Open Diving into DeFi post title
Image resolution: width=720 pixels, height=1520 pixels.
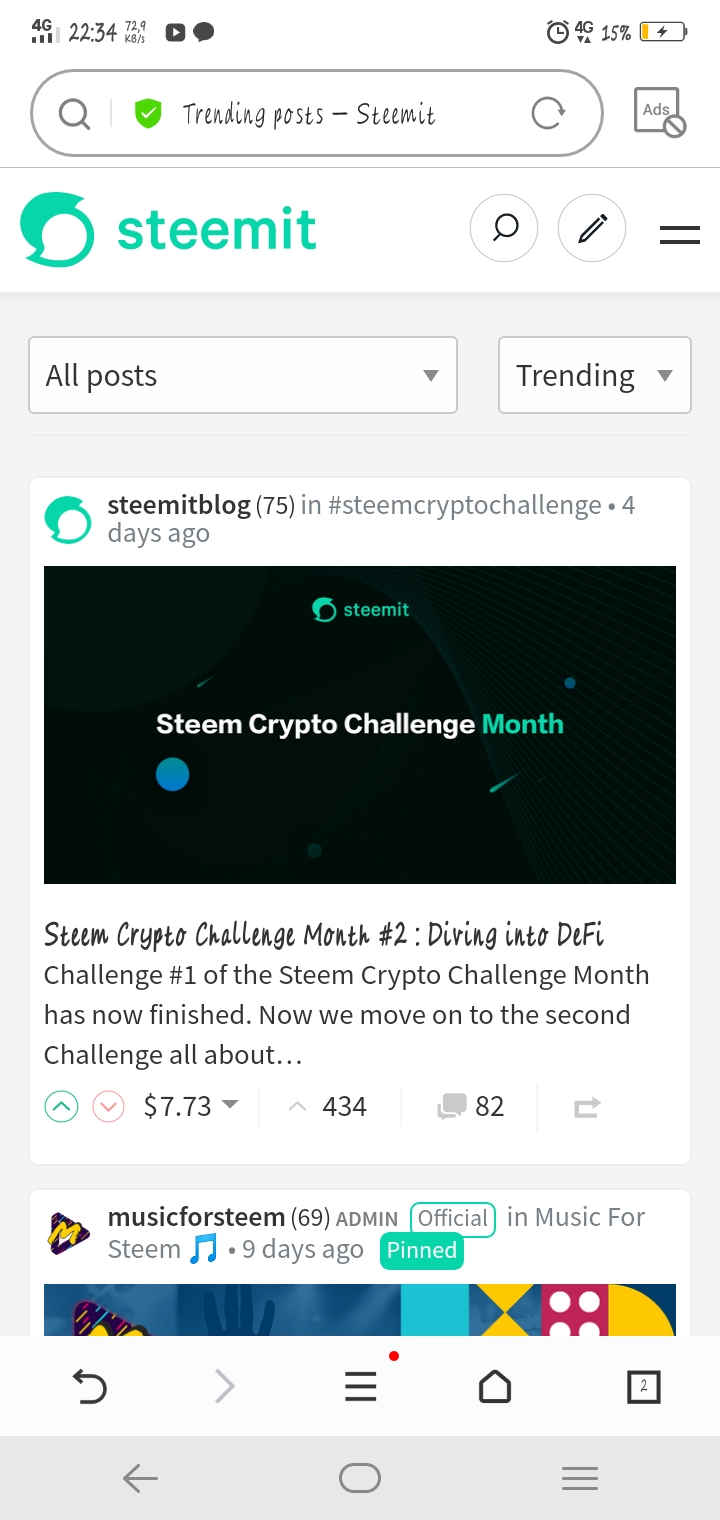[x=323, y=934]
